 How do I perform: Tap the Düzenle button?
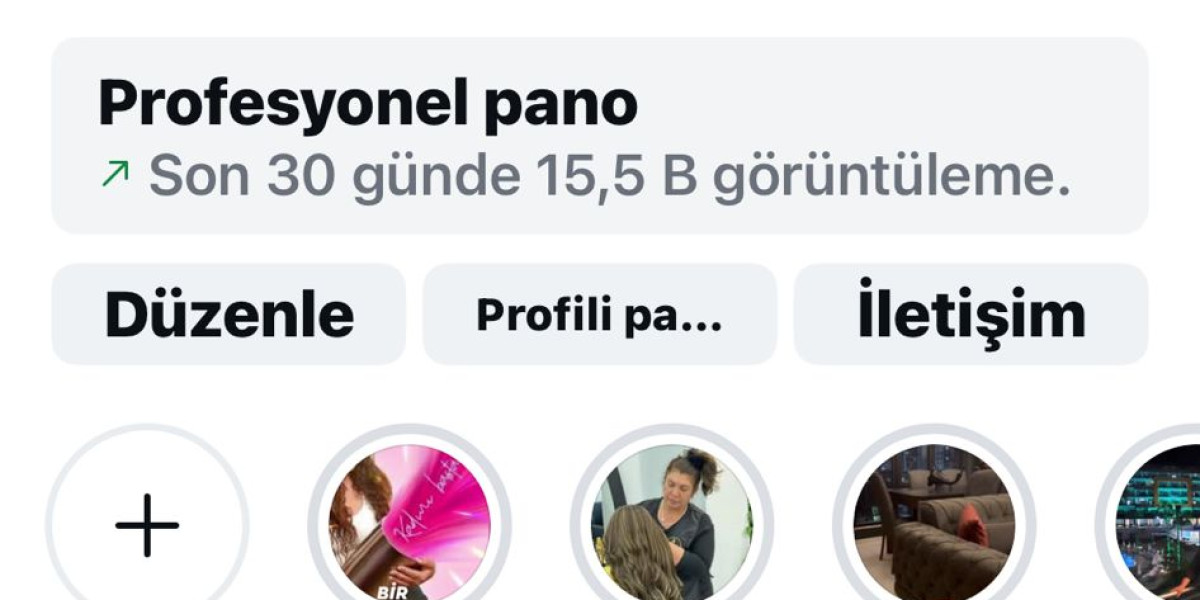pyautogui.click(x=229, y=314)
